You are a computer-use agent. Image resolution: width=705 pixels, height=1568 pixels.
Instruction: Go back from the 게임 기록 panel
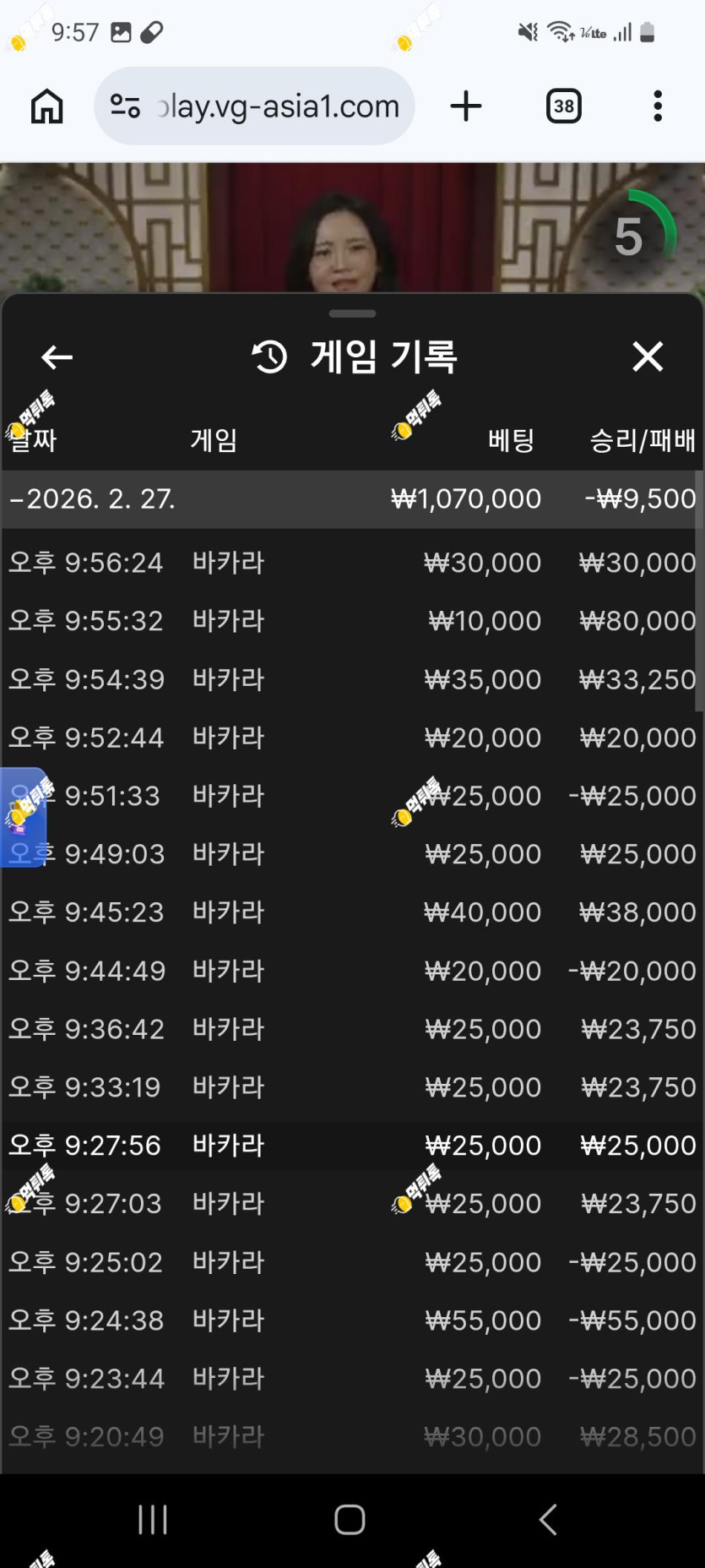pos(57,357)
